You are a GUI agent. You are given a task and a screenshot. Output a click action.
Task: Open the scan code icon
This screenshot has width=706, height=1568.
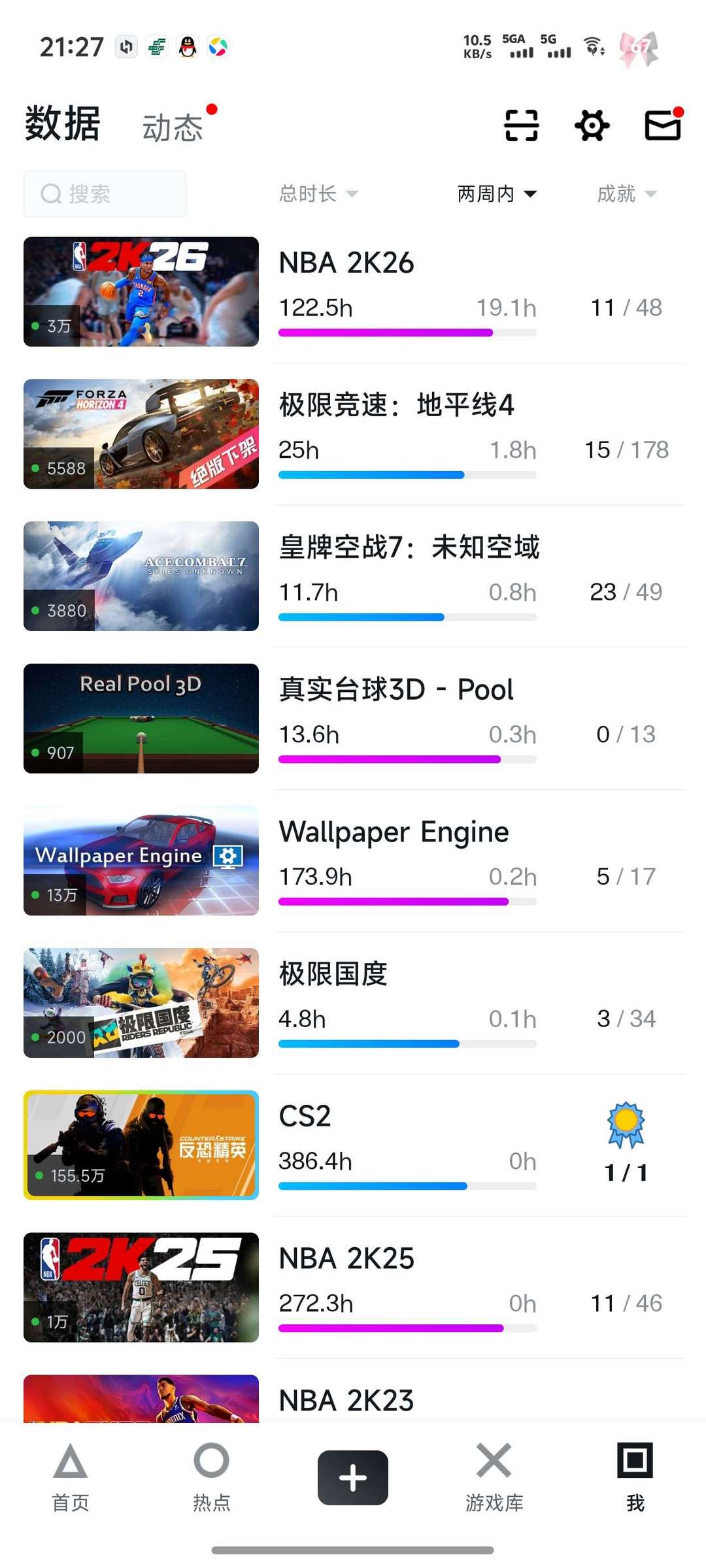[x=521, y=125]
